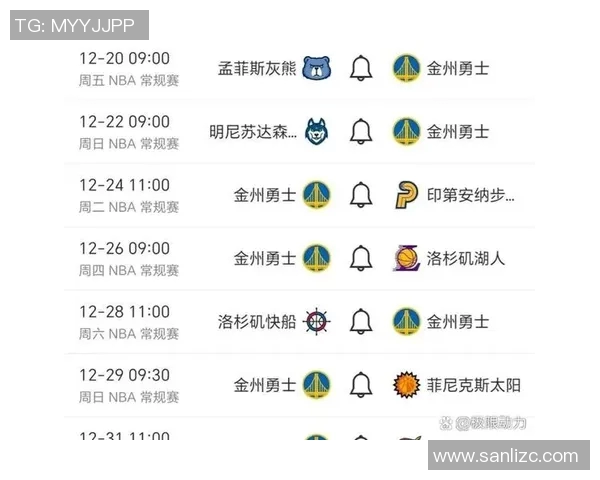This screenshot has width=600, height=480.
Task: Open the 12-22 09:00 Timberwolves vs Warriors match
Action: click(125, 131)
